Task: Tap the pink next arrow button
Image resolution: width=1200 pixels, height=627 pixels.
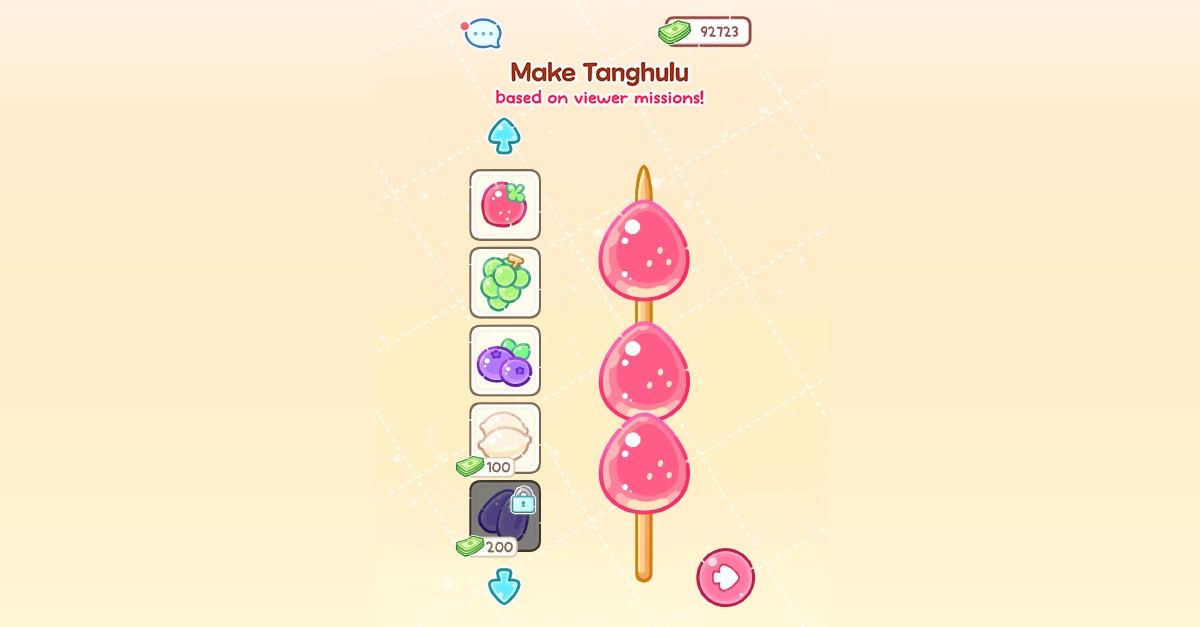Action: pyautogui.click(x=725, y=577)
